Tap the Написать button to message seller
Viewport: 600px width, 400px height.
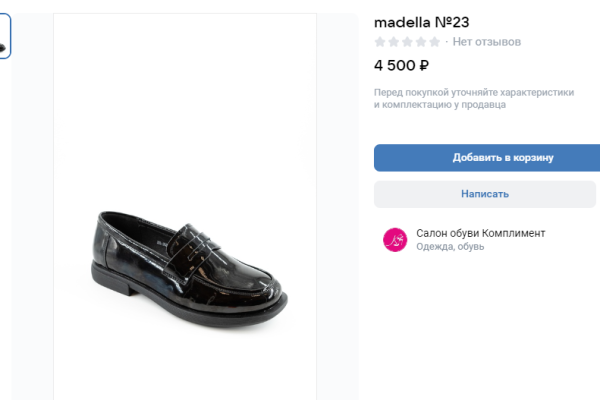[x=485, y=194]
